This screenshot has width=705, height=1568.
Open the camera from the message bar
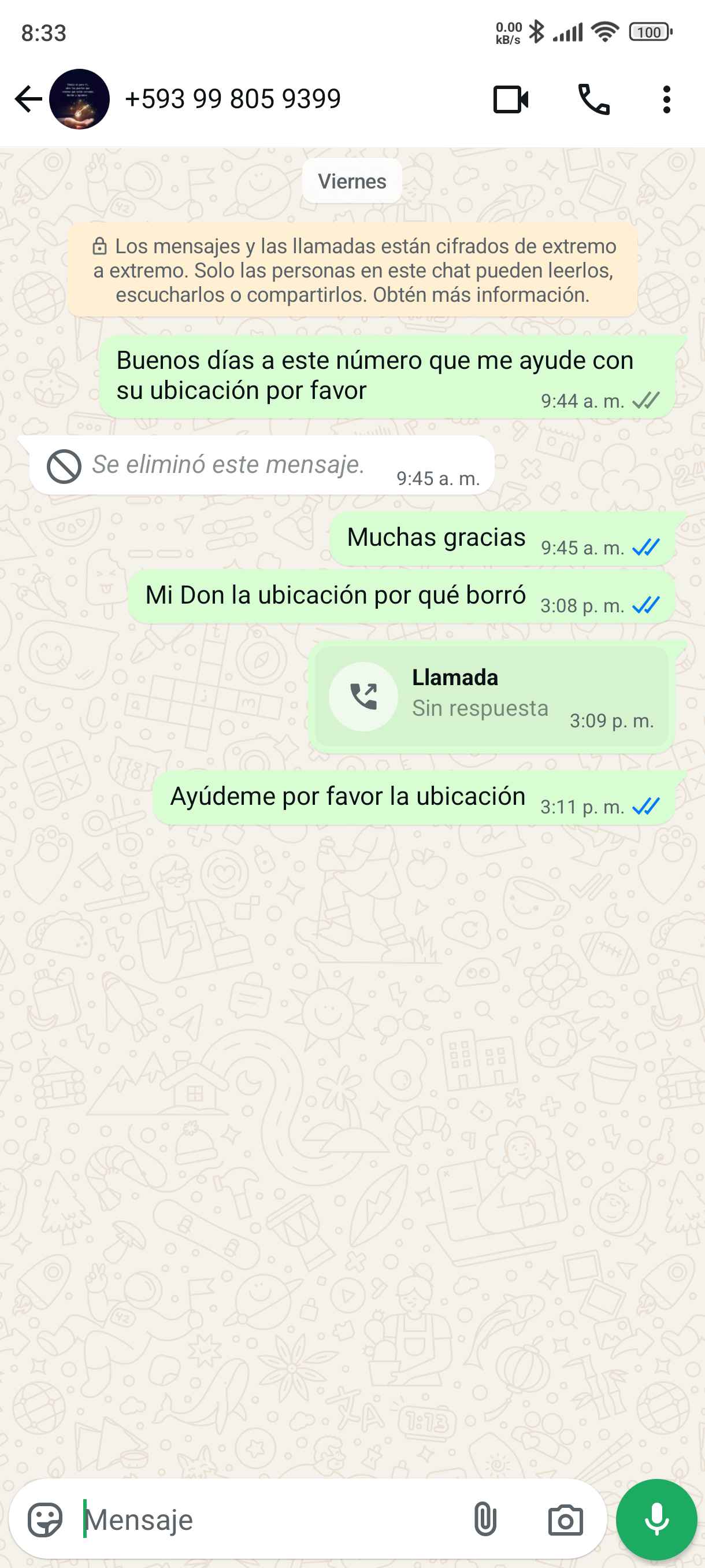coord(565,1520)
